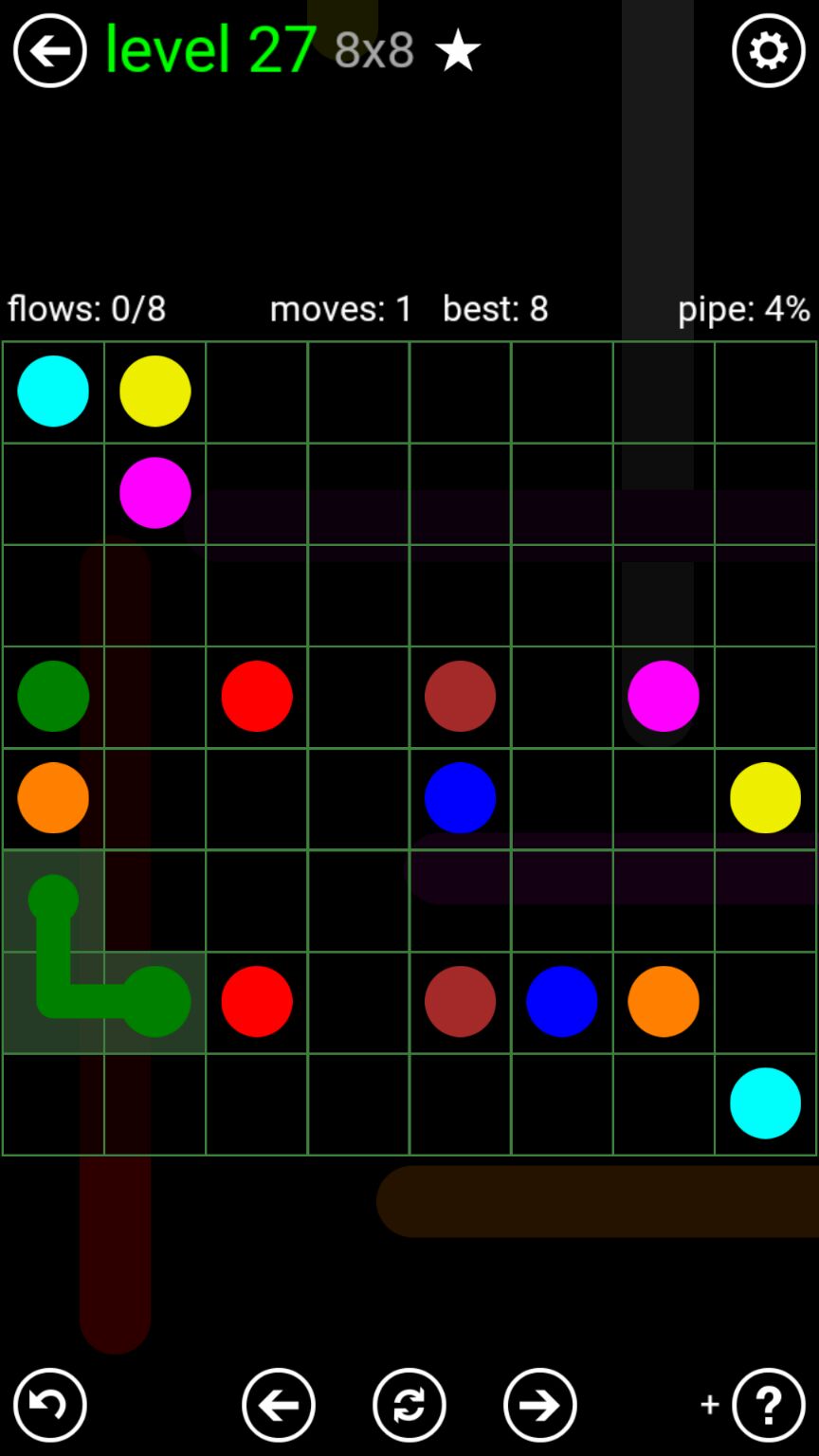The image size is (819, 1456).
Task: Restart the current level
Action: pyautogui.click(x=409, y=1405)
